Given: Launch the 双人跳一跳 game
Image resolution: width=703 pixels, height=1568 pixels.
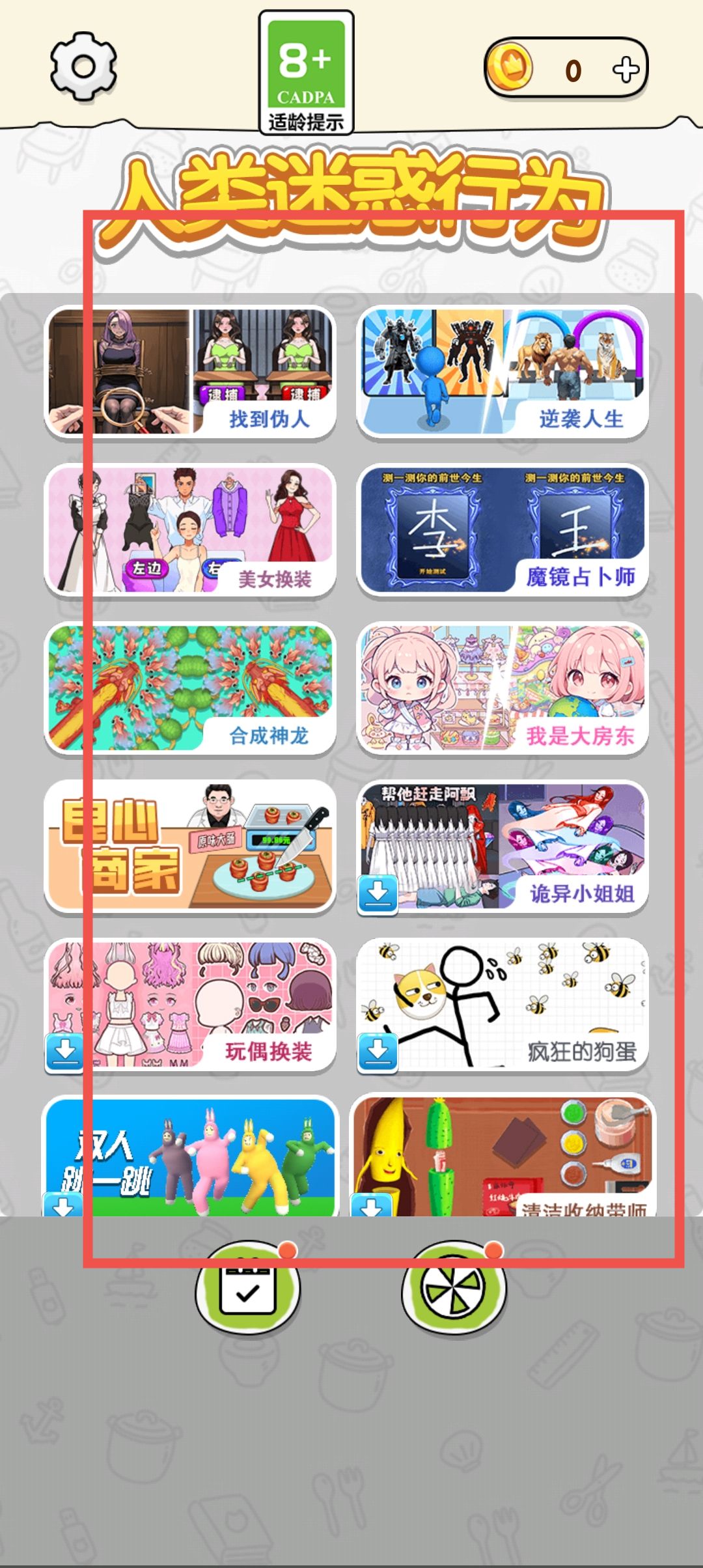Looking at the screenshot, I should 190,1156.
